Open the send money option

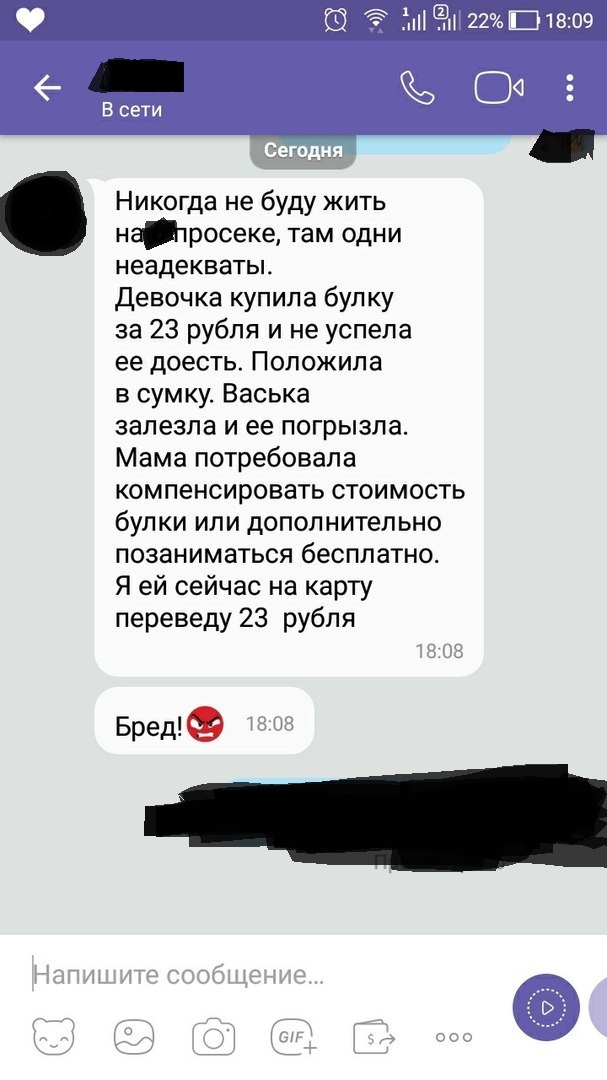click(x=375, y=1039)
